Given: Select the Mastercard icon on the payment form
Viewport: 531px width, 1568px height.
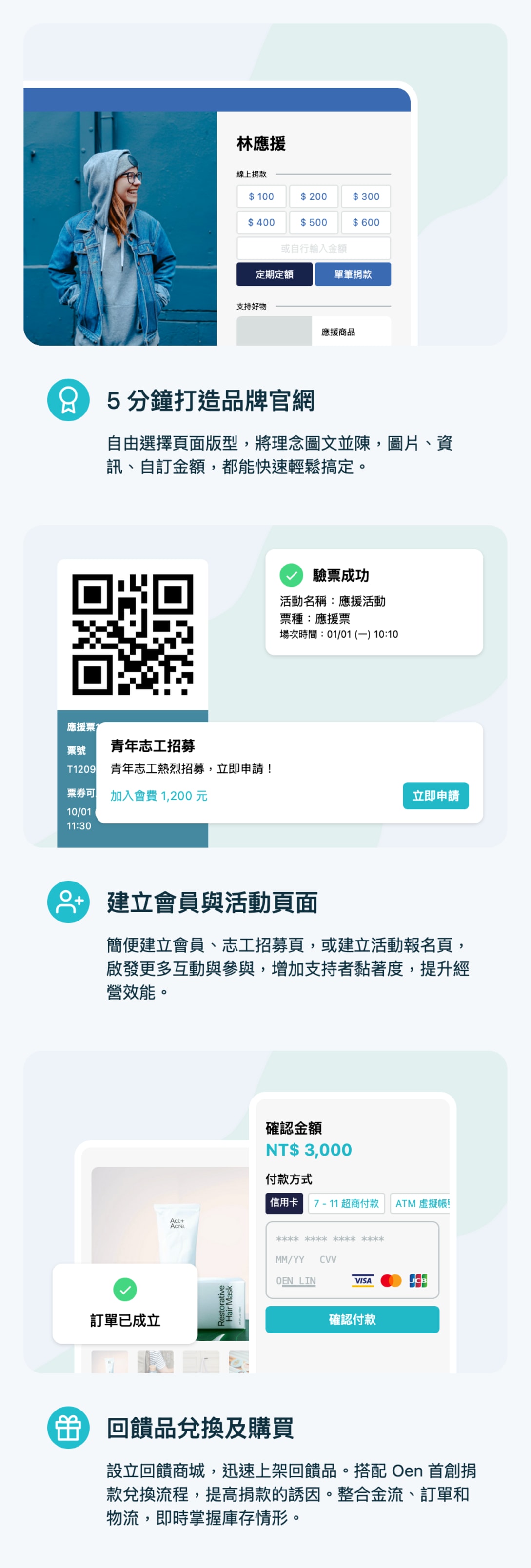Looking at the screenshot, I should [392, 1281].
